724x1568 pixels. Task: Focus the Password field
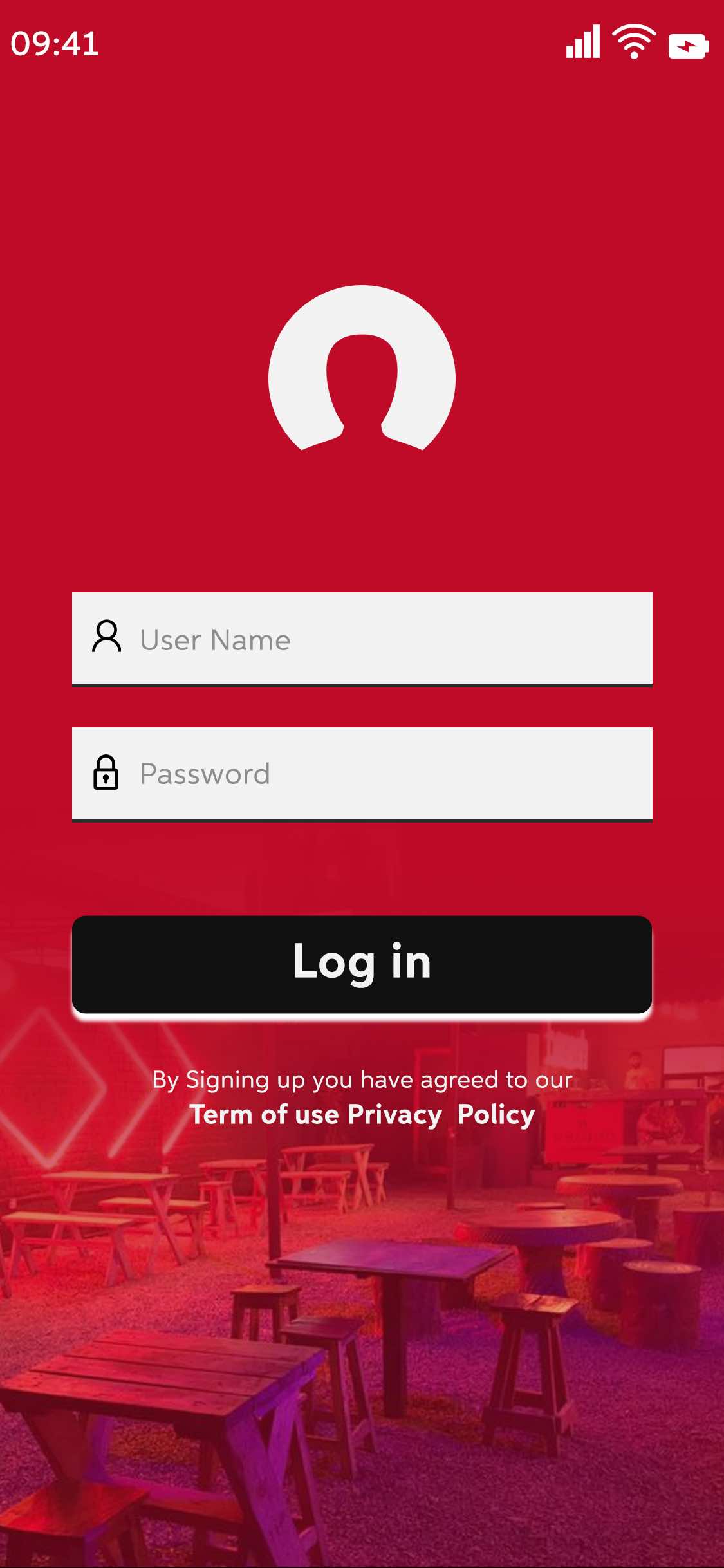pyautogui.click(x=362, y=773)
